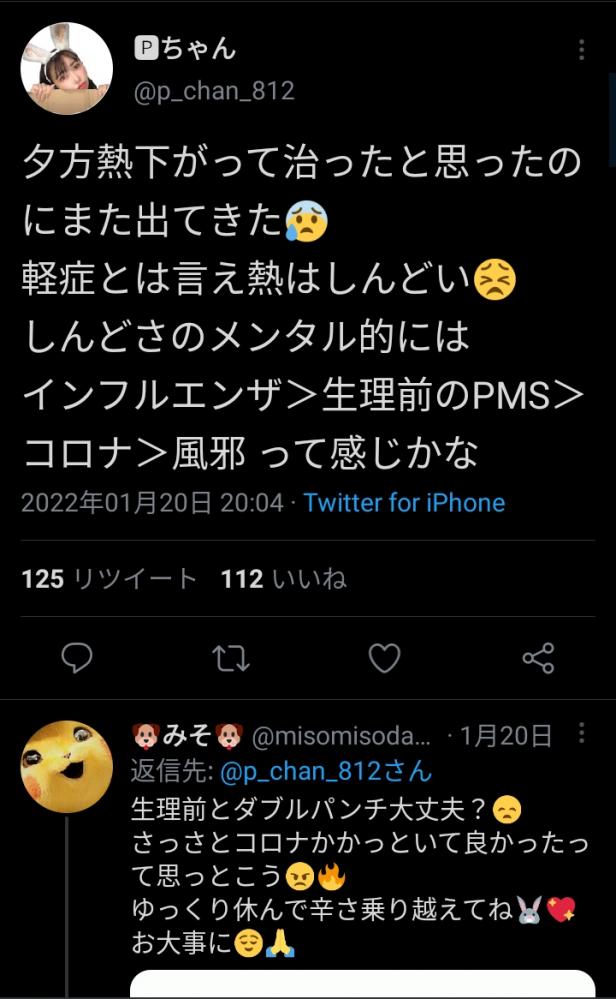Viewport: 616px width, 999px height.
Task: Open the overflow menu on みそ's reply
Action: point(581,735)
